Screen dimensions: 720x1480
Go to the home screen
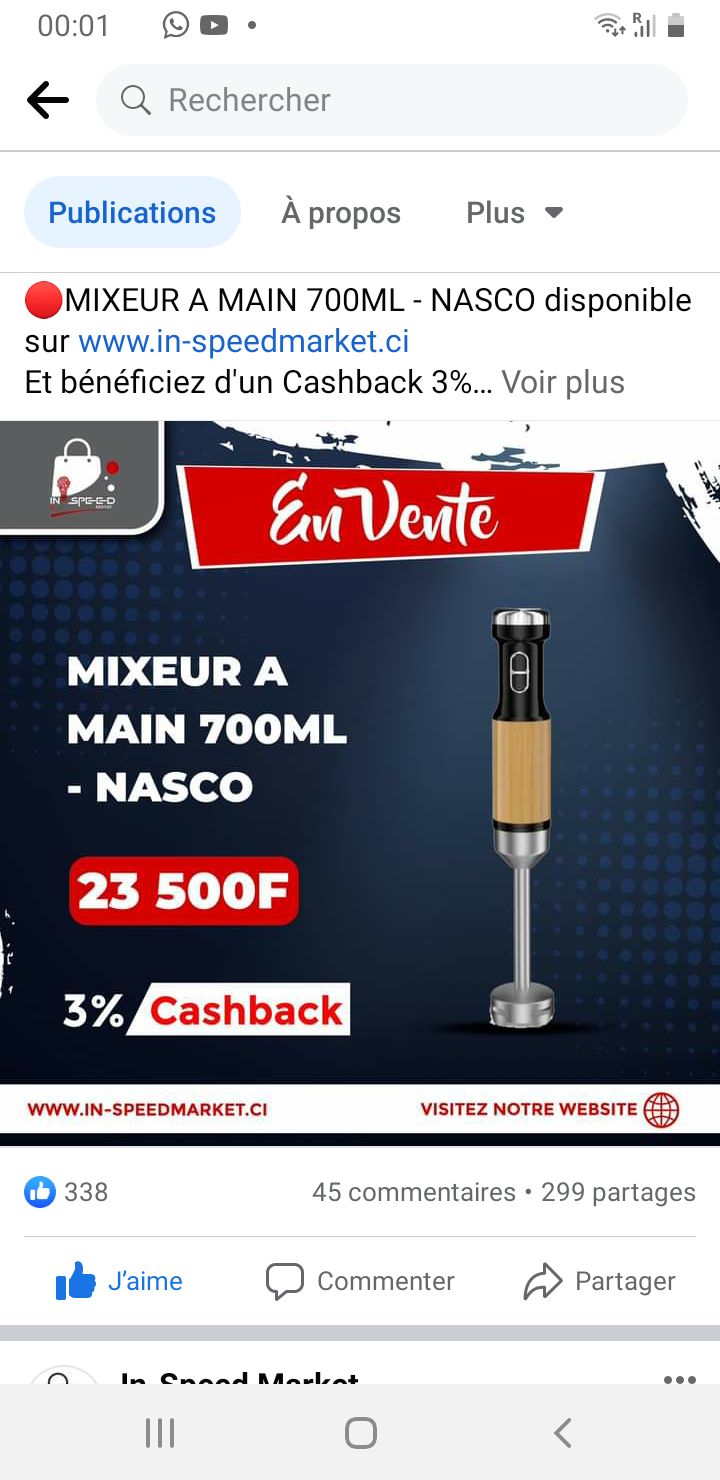coord(360,1433)
